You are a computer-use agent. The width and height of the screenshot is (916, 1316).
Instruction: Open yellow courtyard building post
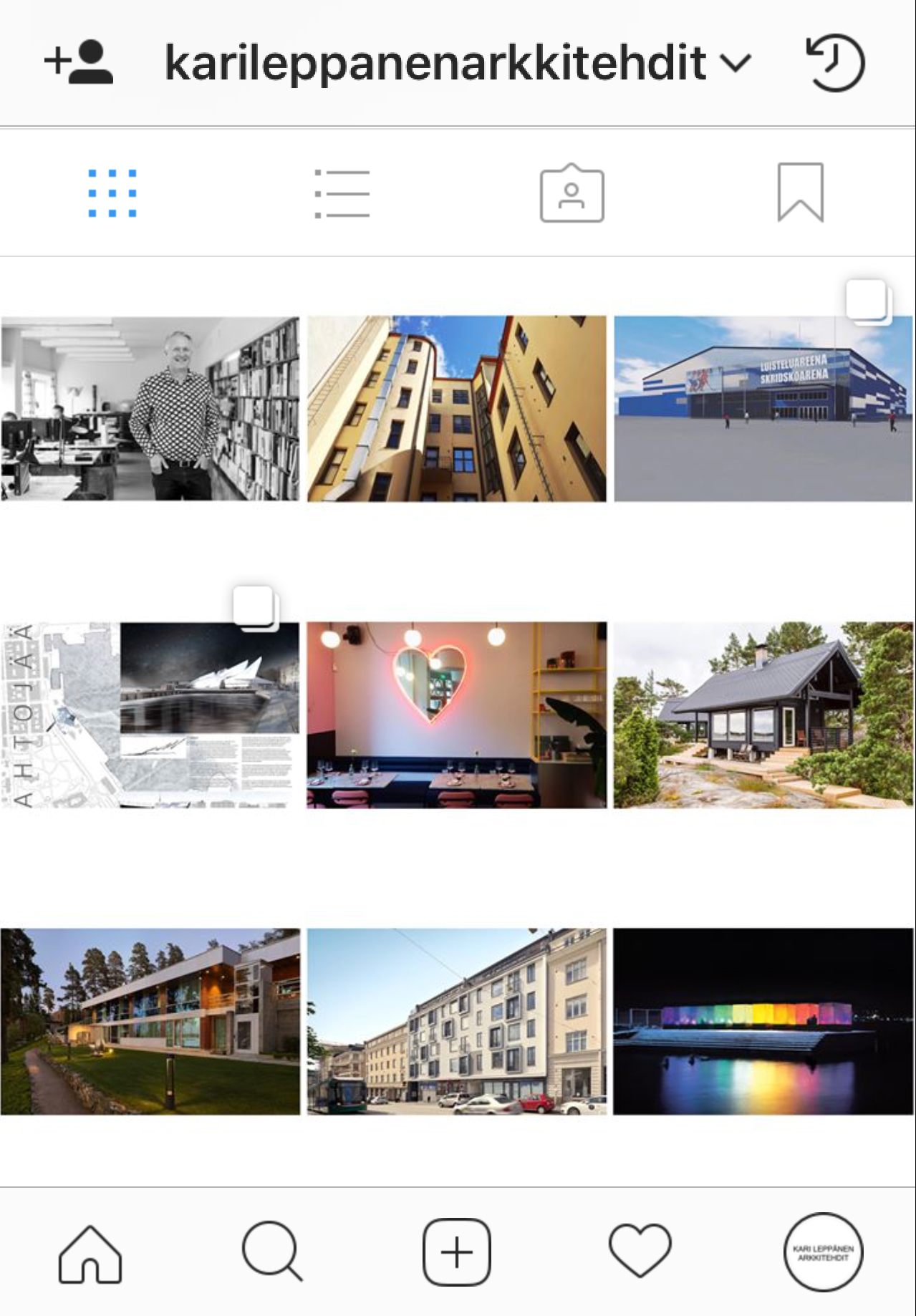(x=457, y=408)
